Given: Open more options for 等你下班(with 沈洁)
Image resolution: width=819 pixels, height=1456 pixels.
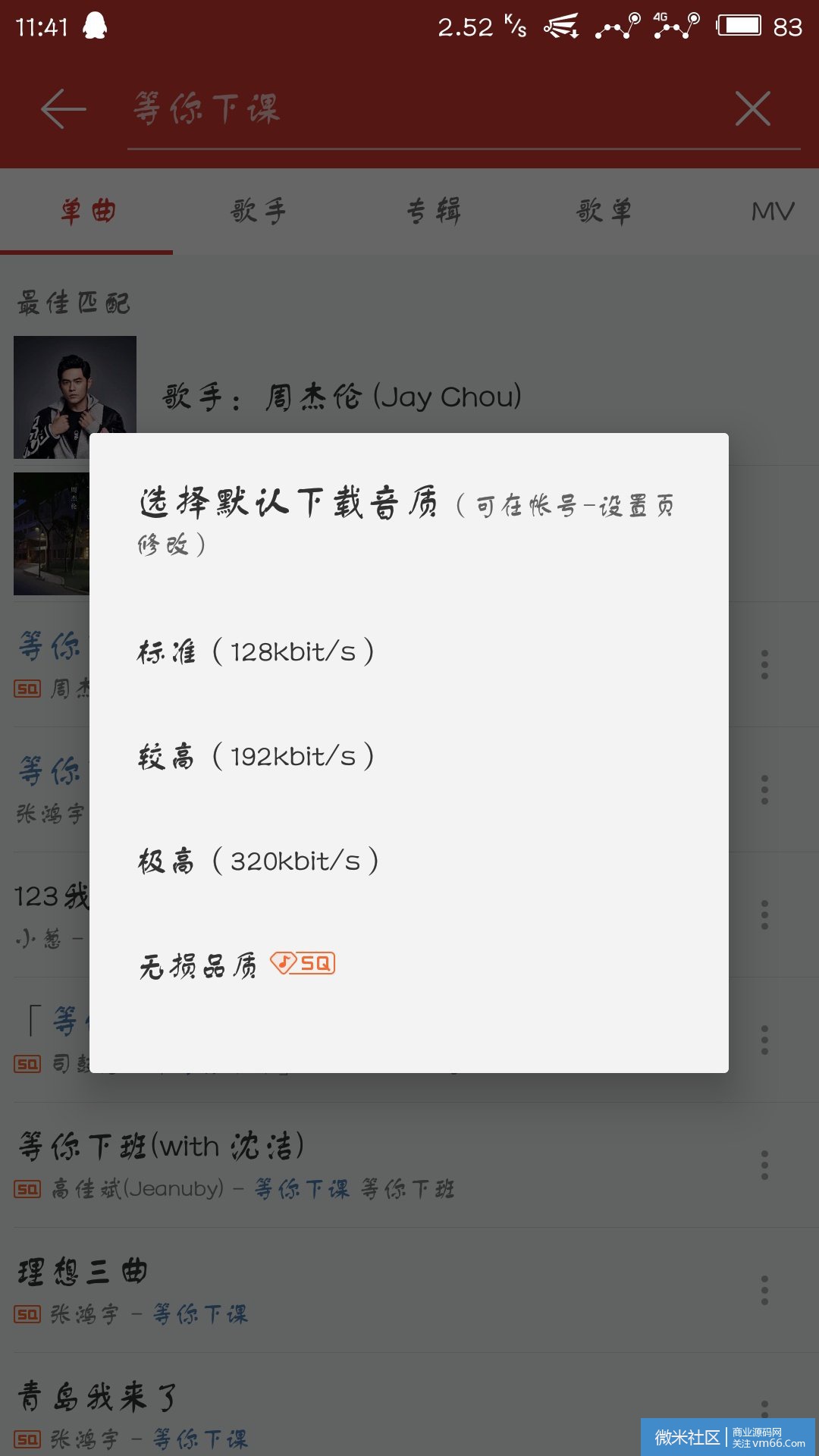Looking at the screenshot, I should coord(764,1165).
